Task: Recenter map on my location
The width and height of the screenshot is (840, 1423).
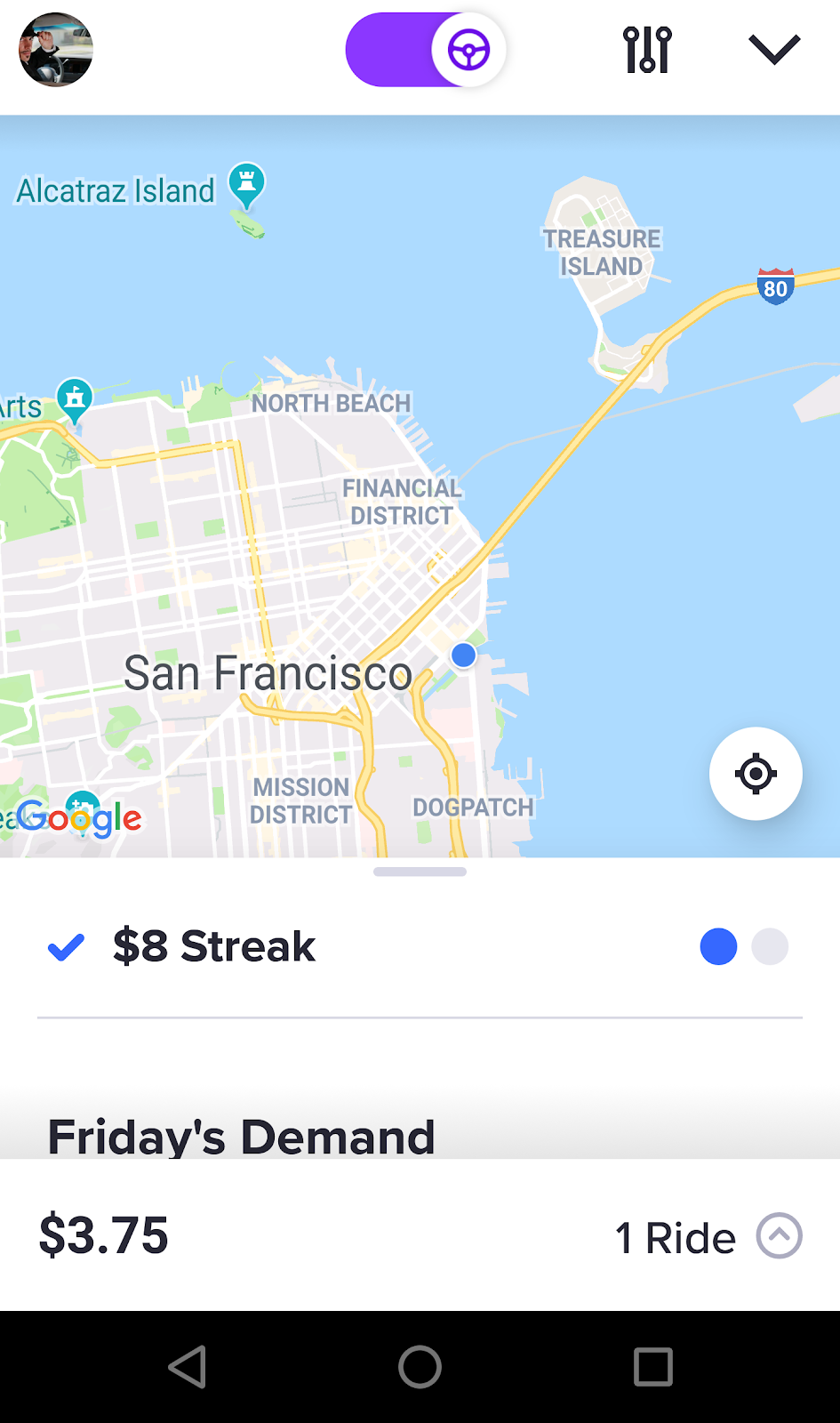Action: point(756,774)
